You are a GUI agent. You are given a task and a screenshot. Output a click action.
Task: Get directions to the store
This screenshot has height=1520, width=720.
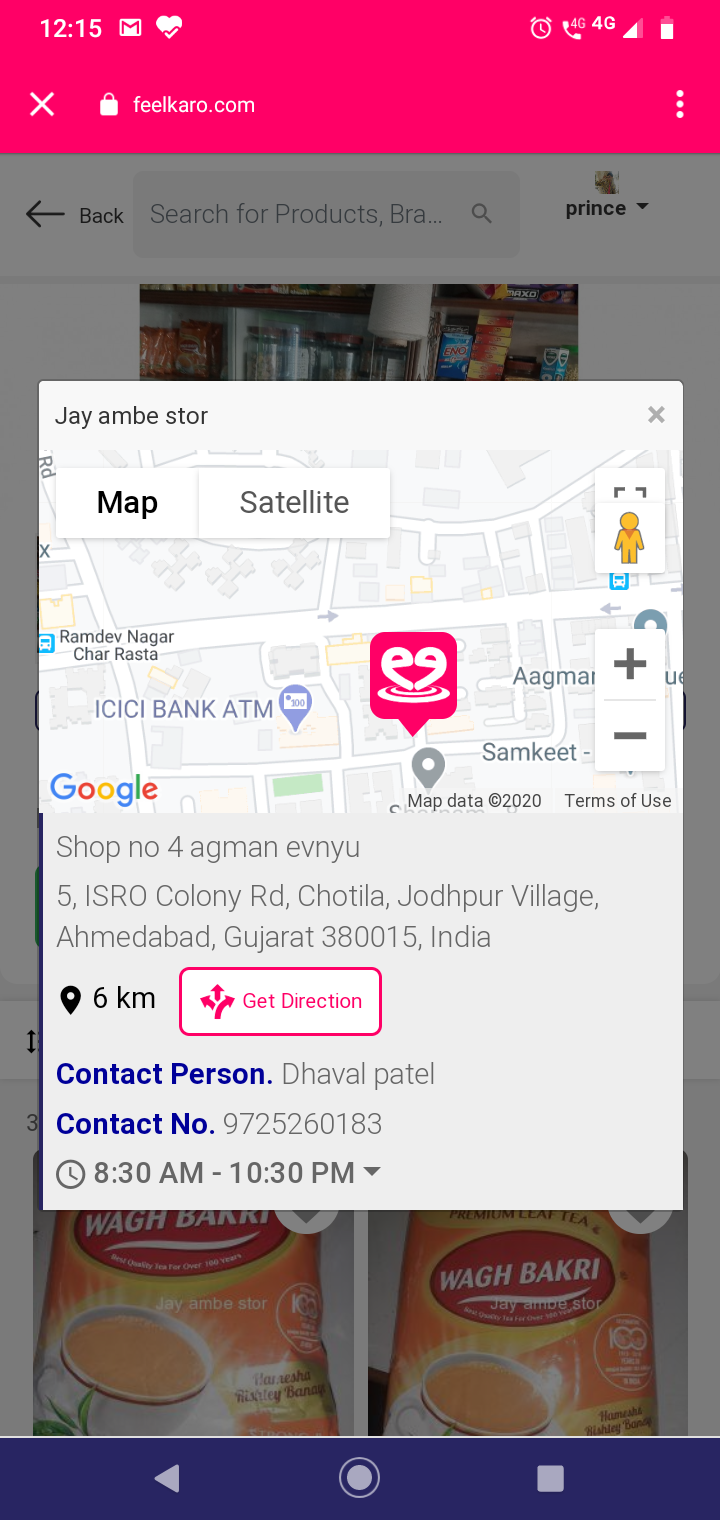281,1001
